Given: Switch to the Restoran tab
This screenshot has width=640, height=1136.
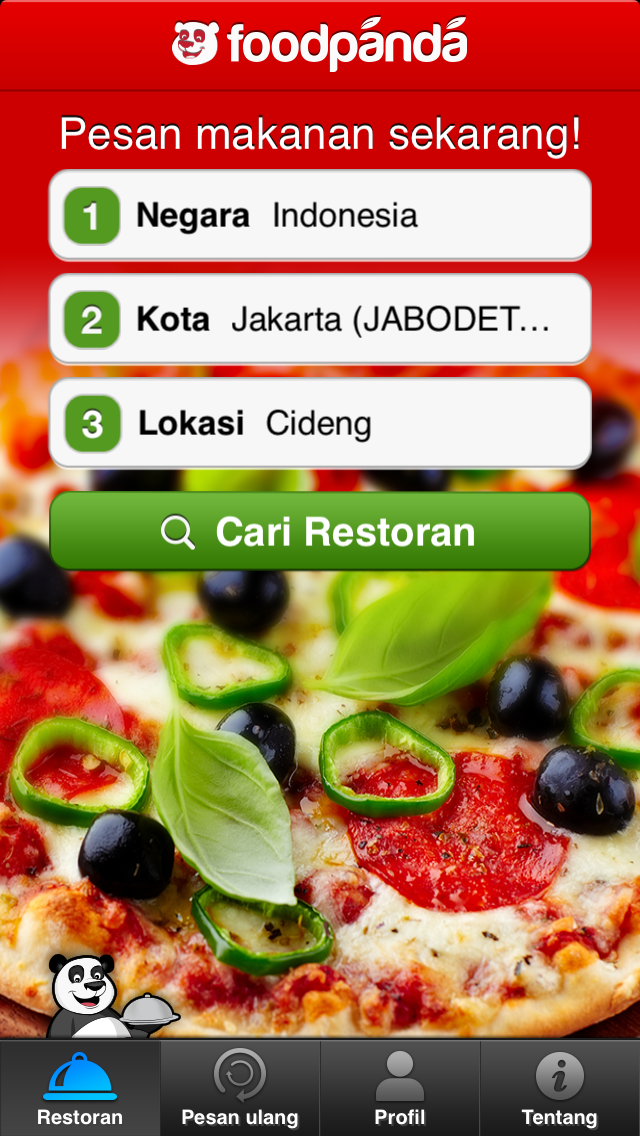Looking at the screenshot, I should [x=80, y=1088].
